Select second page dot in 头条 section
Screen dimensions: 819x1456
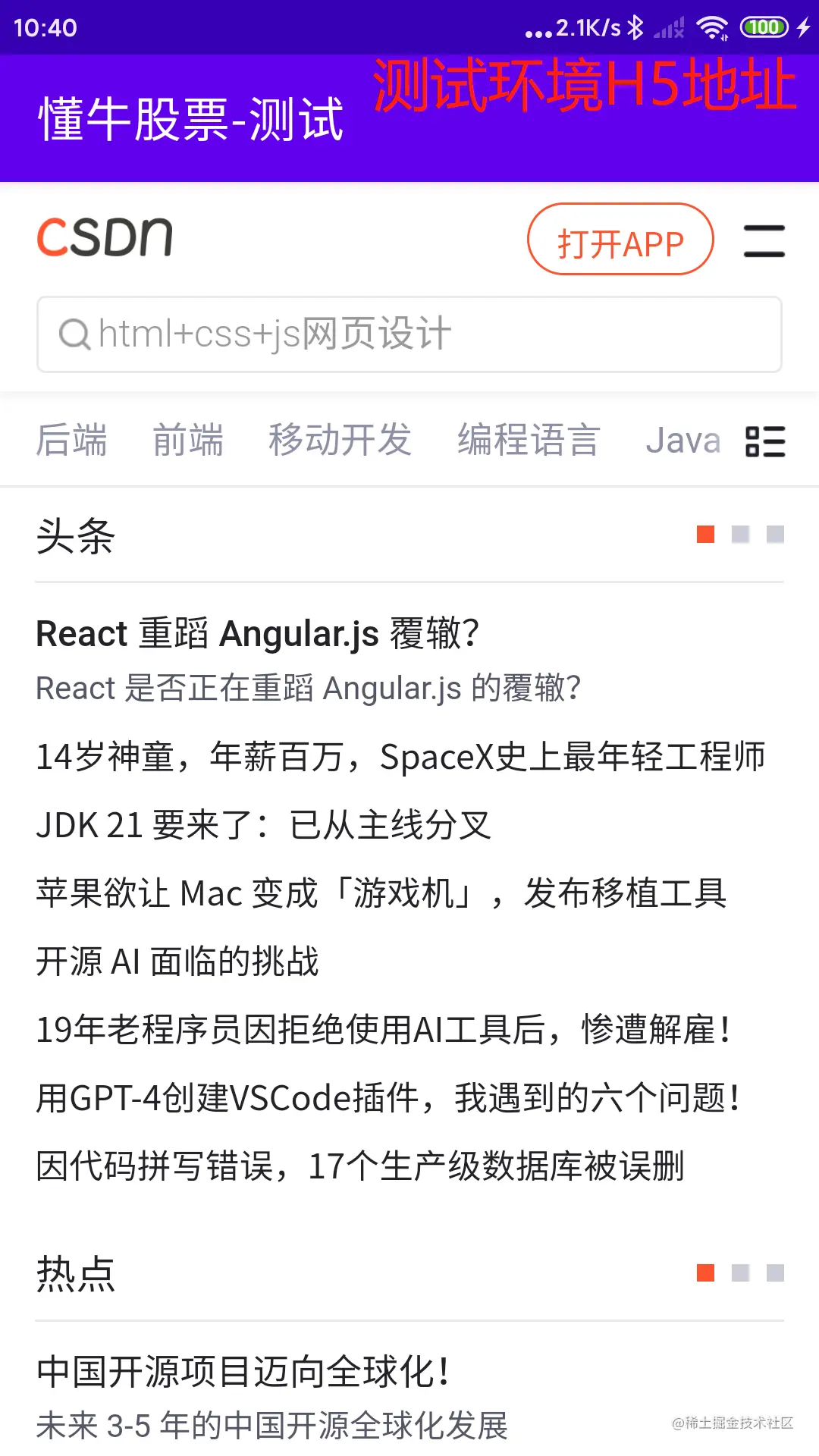coord(740,535)
